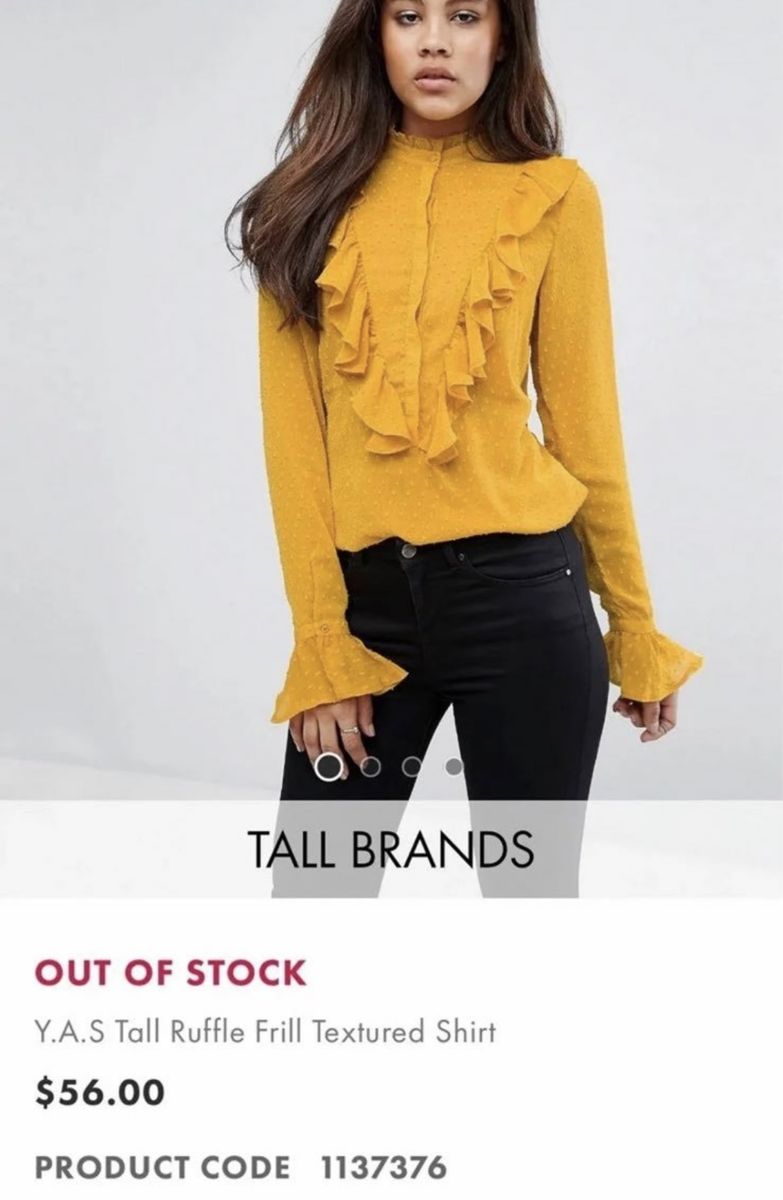Viewport: 783px width, 1200px height.
Task: Open the Tall Brands banner
Action: click(x=391, y=849)
